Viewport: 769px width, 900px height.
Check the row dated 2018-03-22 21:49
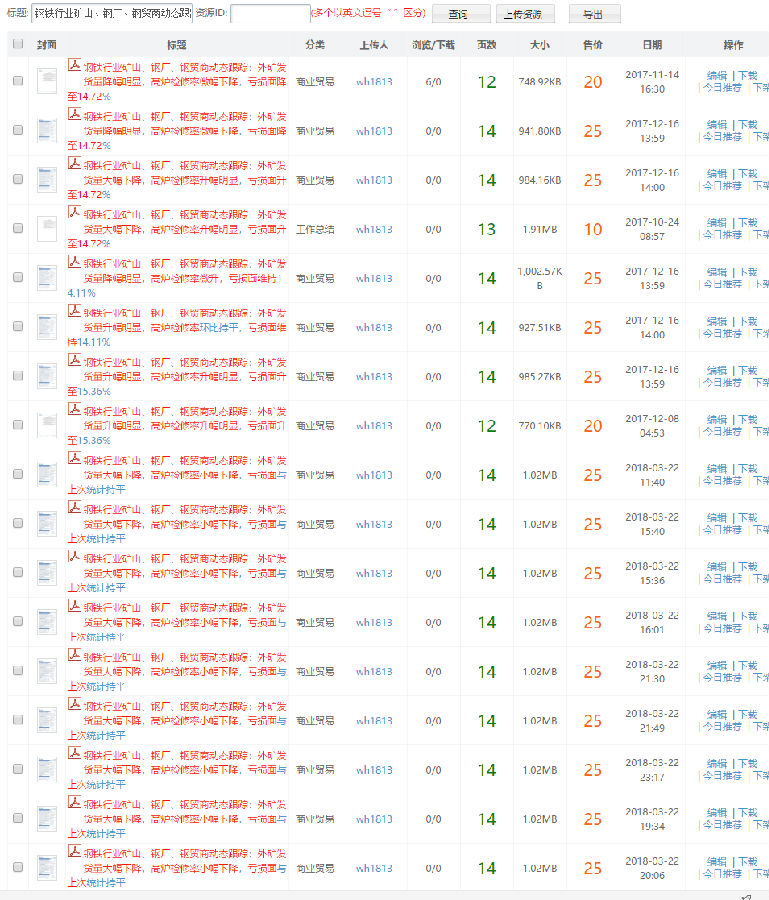17,720
